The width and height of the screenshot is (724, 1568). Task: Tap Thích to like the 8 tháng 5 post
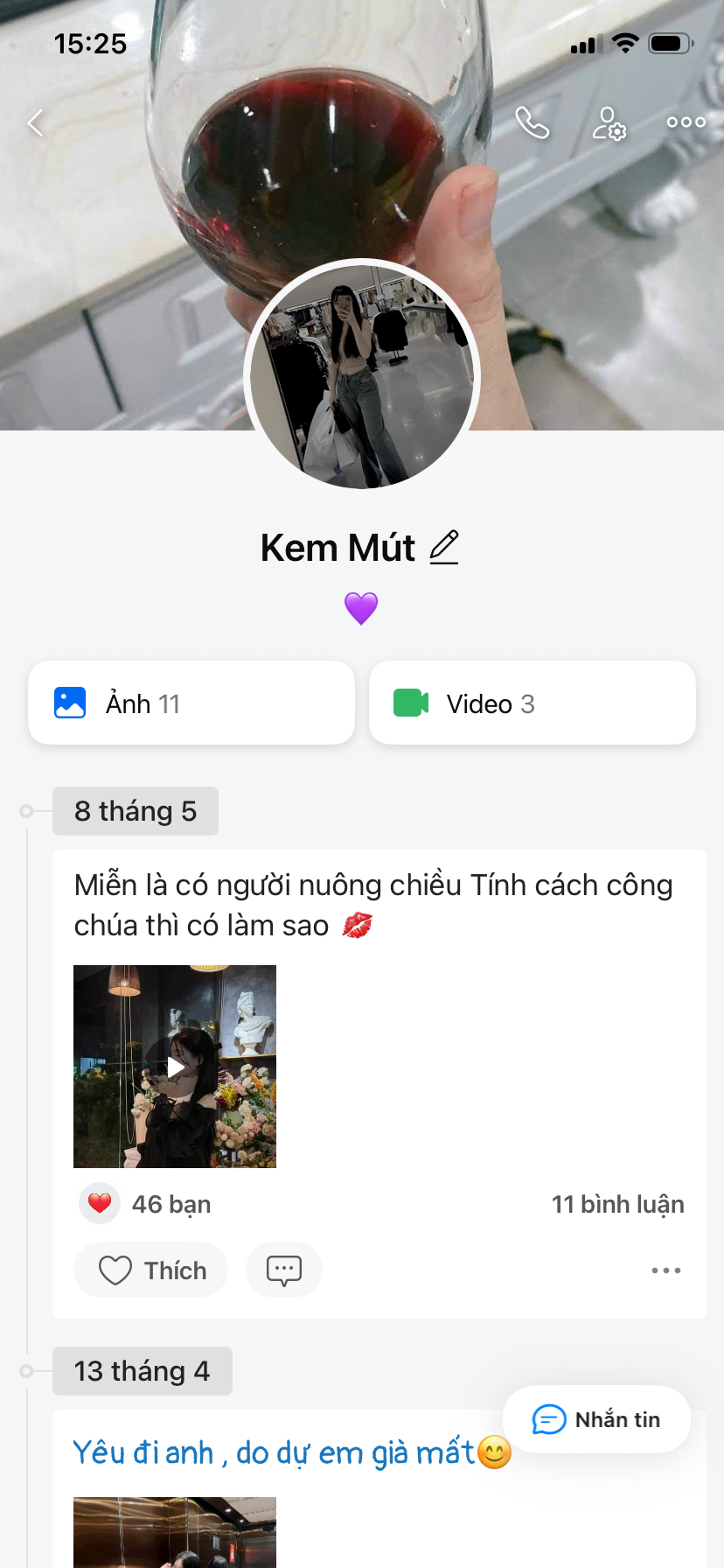[x=151, y=1270]
